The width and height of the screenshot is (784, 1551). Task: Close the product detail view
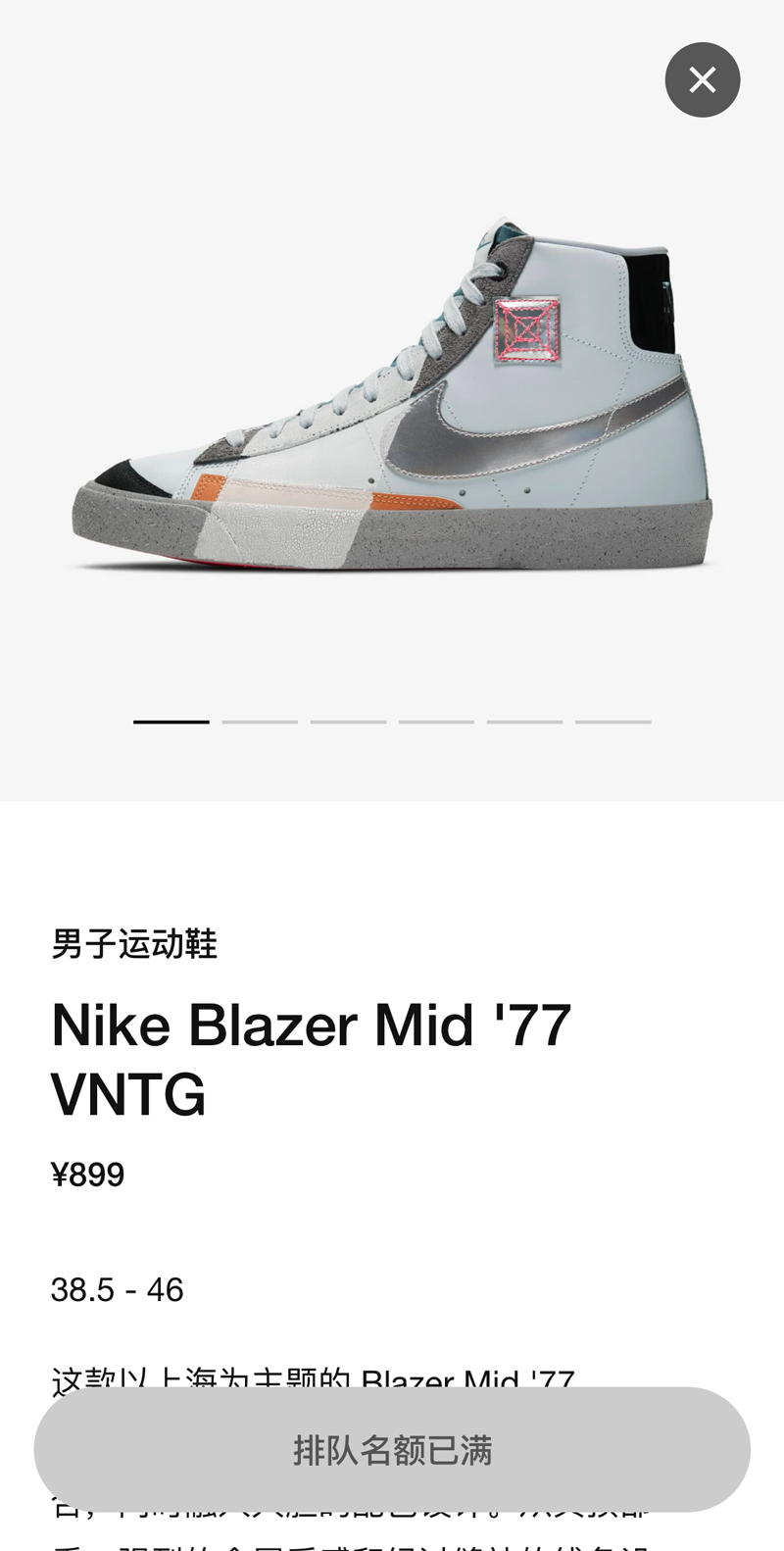pos(702,79)
